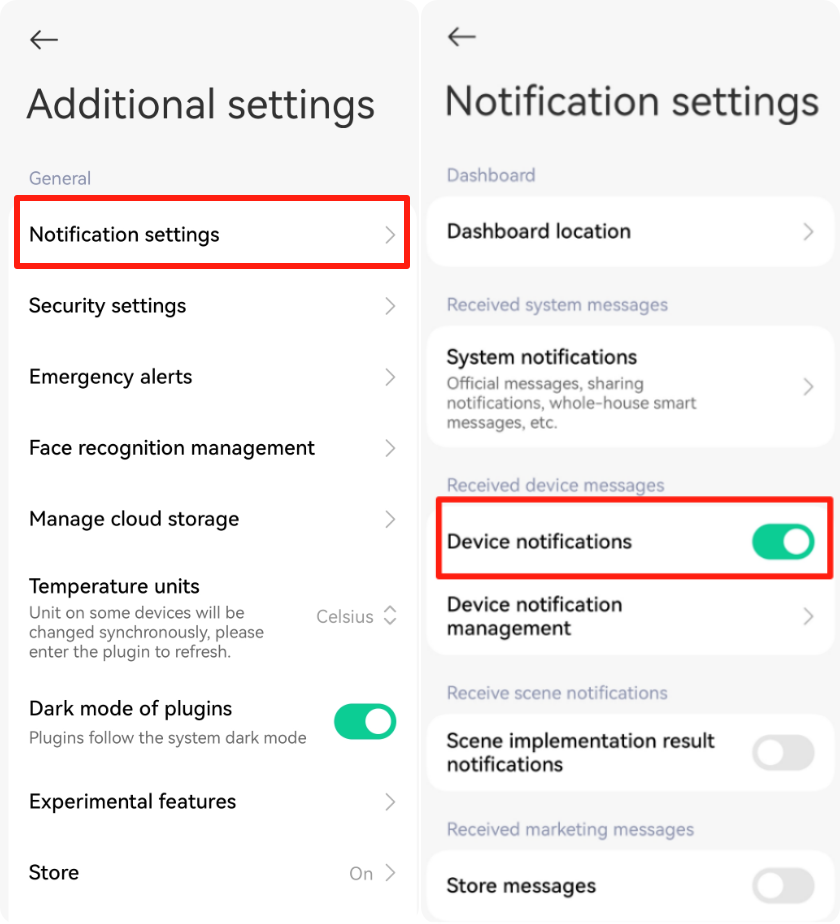Go back from Additional settings page
Viewport: 840px width, 924px height.
click(44, 40)
